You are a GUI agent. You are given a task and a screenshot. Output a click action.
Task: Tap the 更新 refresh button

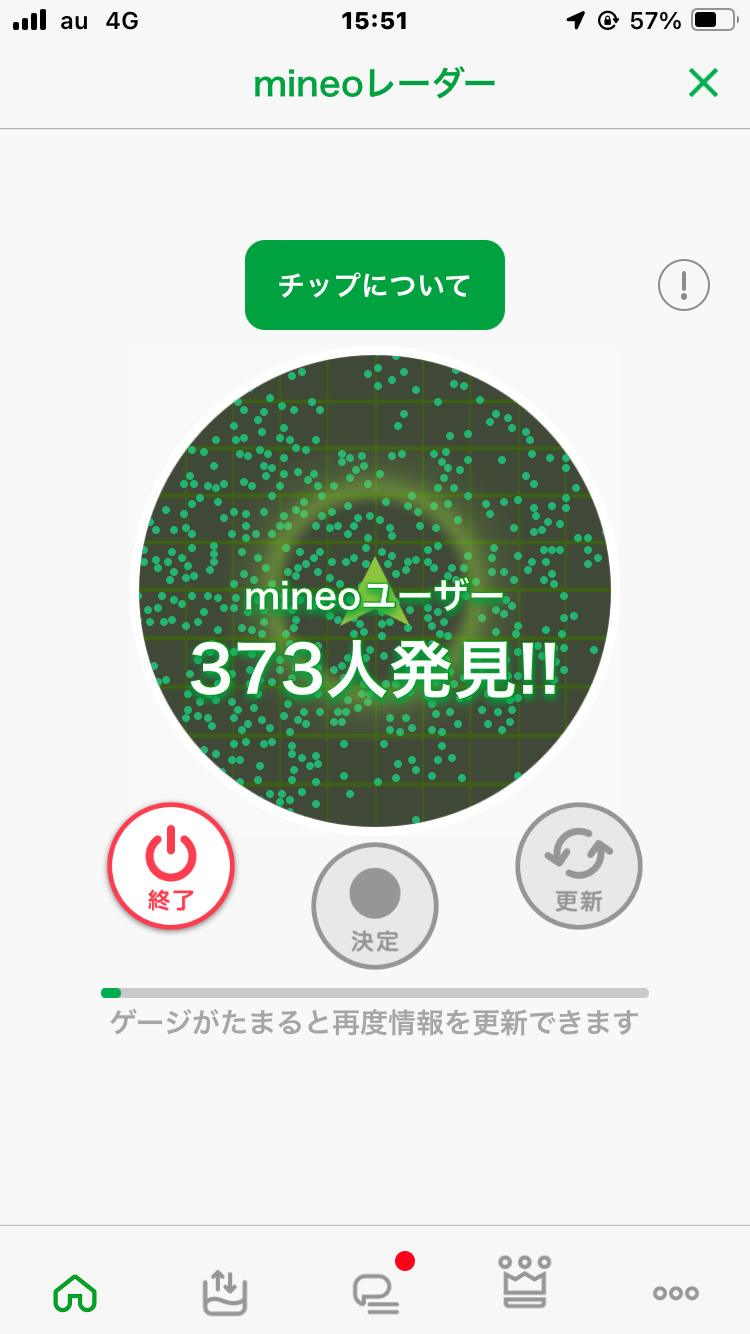click(x=579, y=866)
